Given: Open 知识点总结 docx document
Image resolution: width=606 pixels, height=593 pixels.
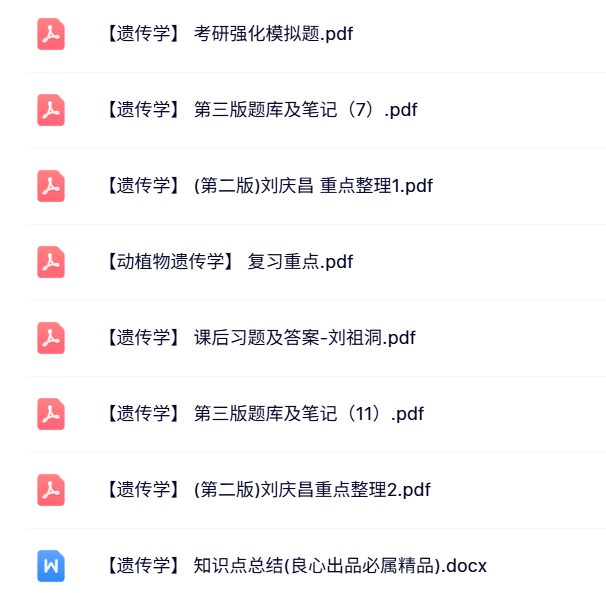Looking at the screenshot, I should pos(294,566).
